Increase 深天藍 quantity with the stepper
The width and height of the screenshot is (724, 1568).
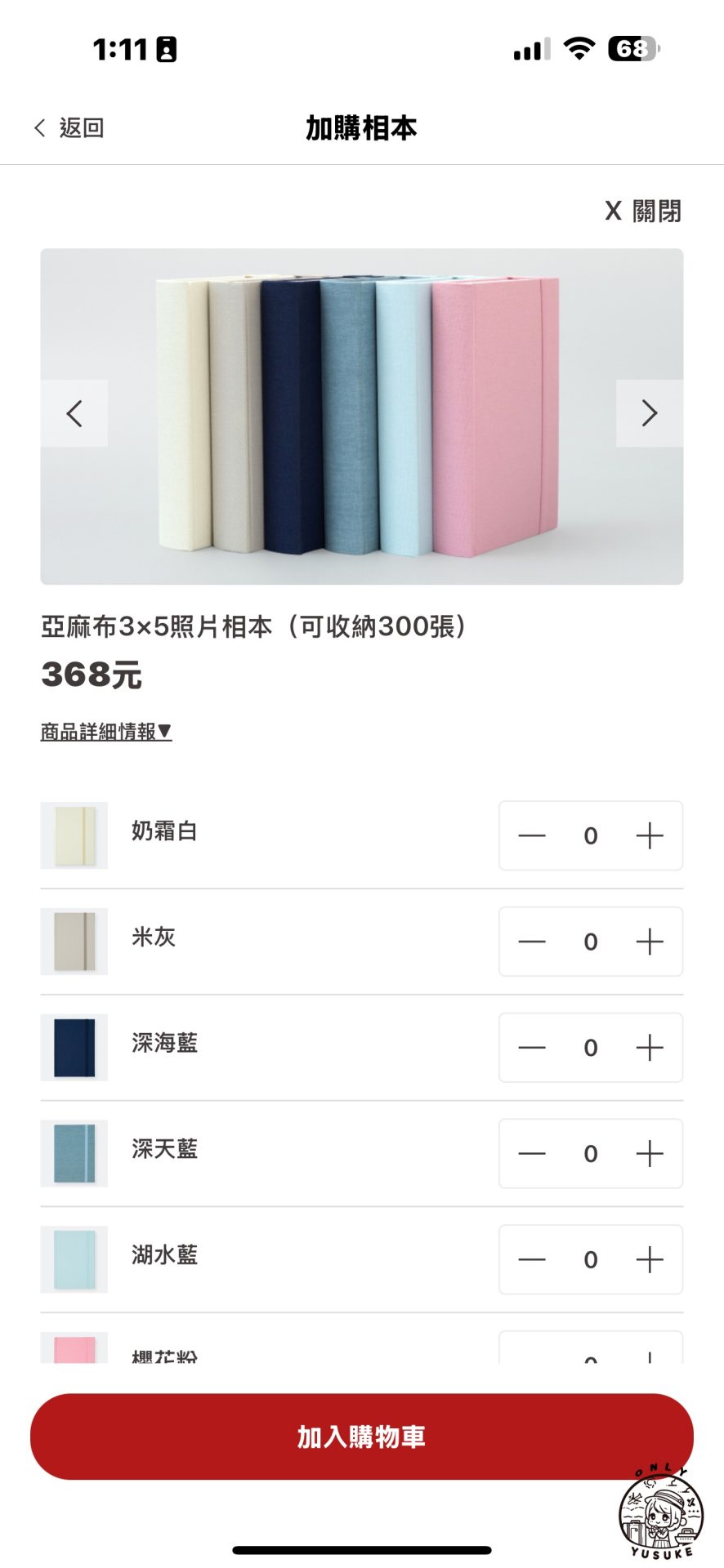click(650, 1154)
